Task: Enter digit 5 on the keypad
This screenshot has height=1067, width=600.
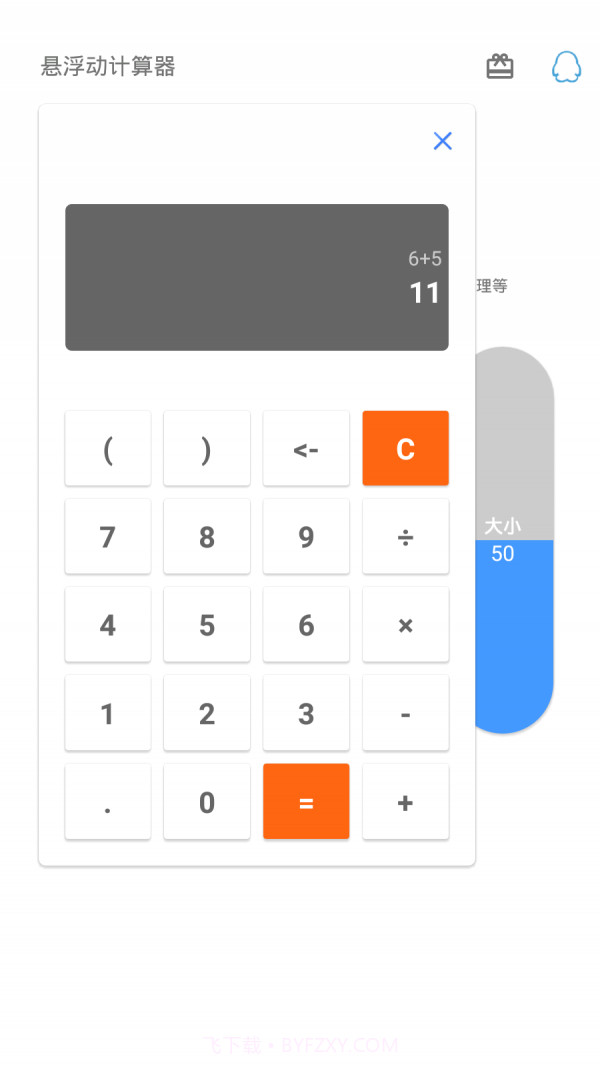Action: point(207,625)
